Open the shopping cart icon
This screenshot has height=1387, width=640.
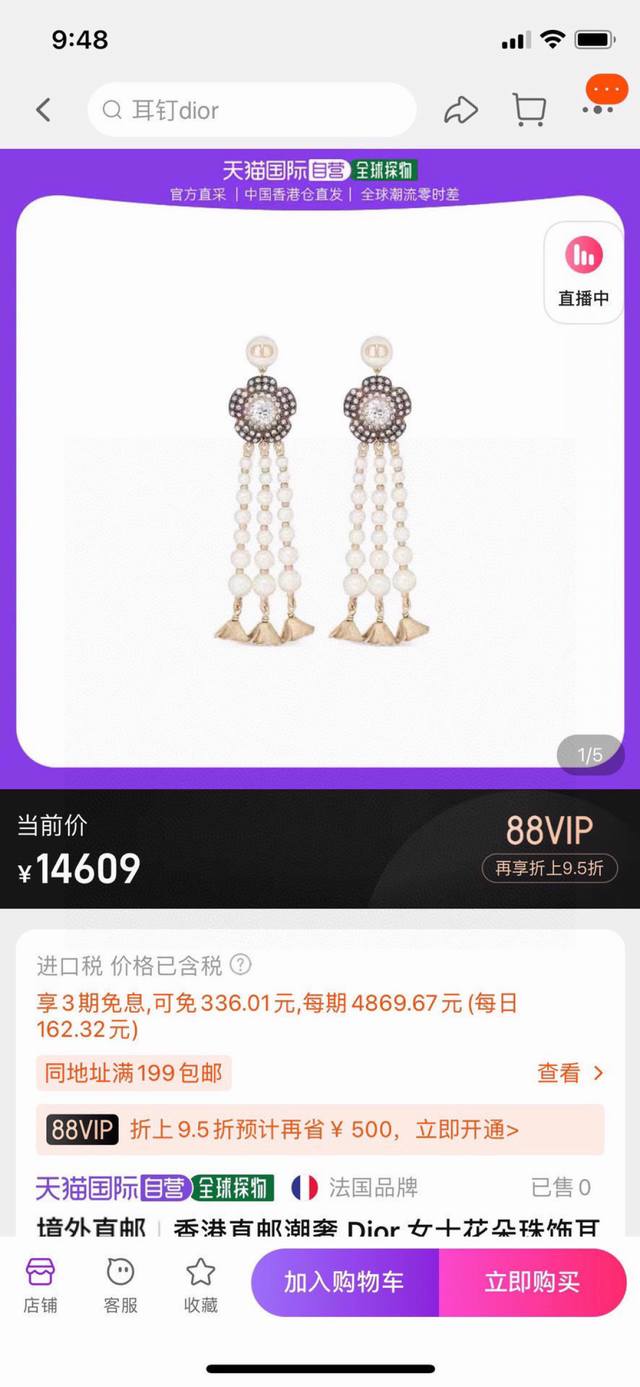pyautogui.click(x=529, y=110)
